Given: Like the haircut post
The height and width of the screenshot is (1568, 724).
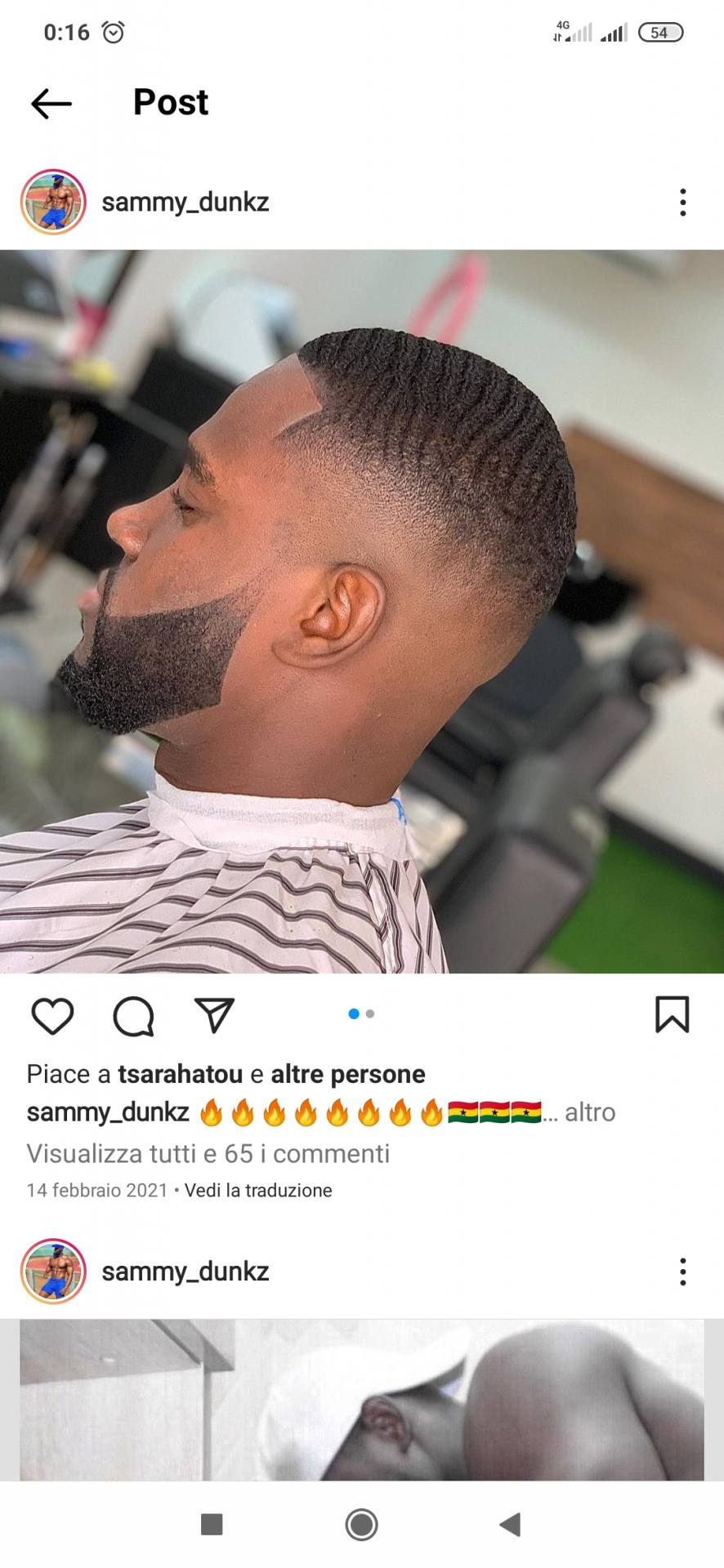Looking at the screenshot, I should tap(52, 1015).
